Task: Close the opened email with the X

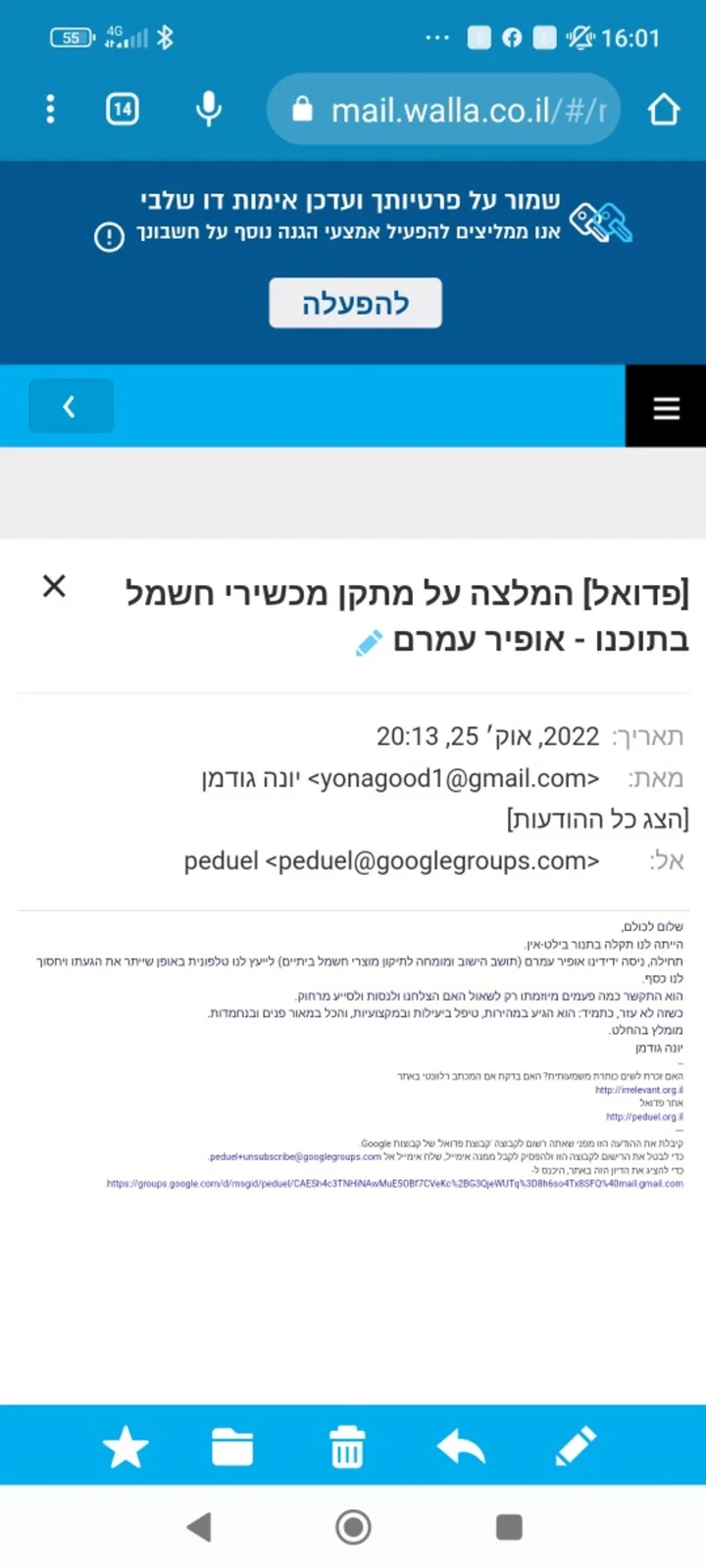Action: pos(54,586)
